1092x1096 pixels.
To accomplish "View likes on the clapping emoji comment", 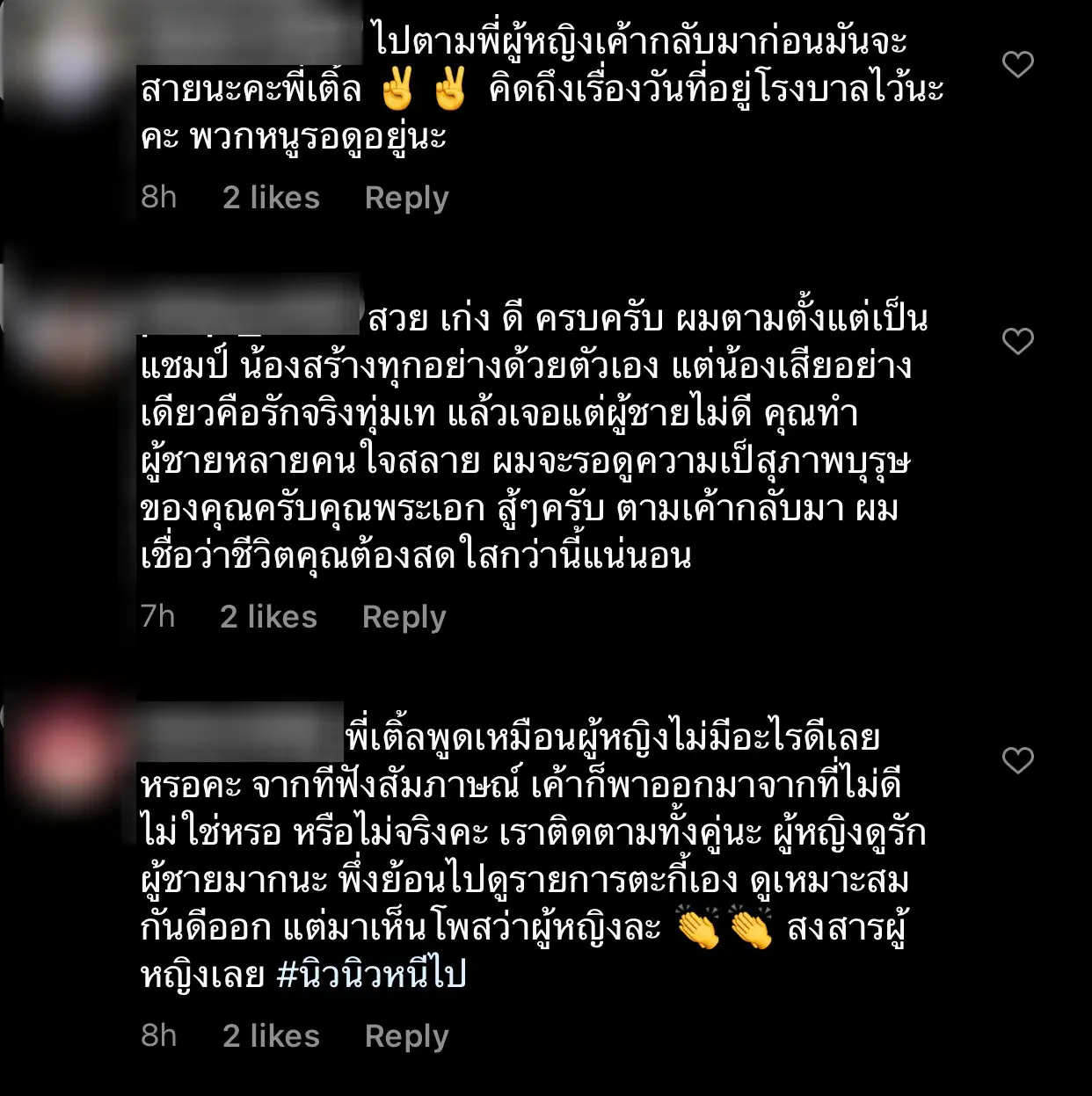I will [271, 1036].
